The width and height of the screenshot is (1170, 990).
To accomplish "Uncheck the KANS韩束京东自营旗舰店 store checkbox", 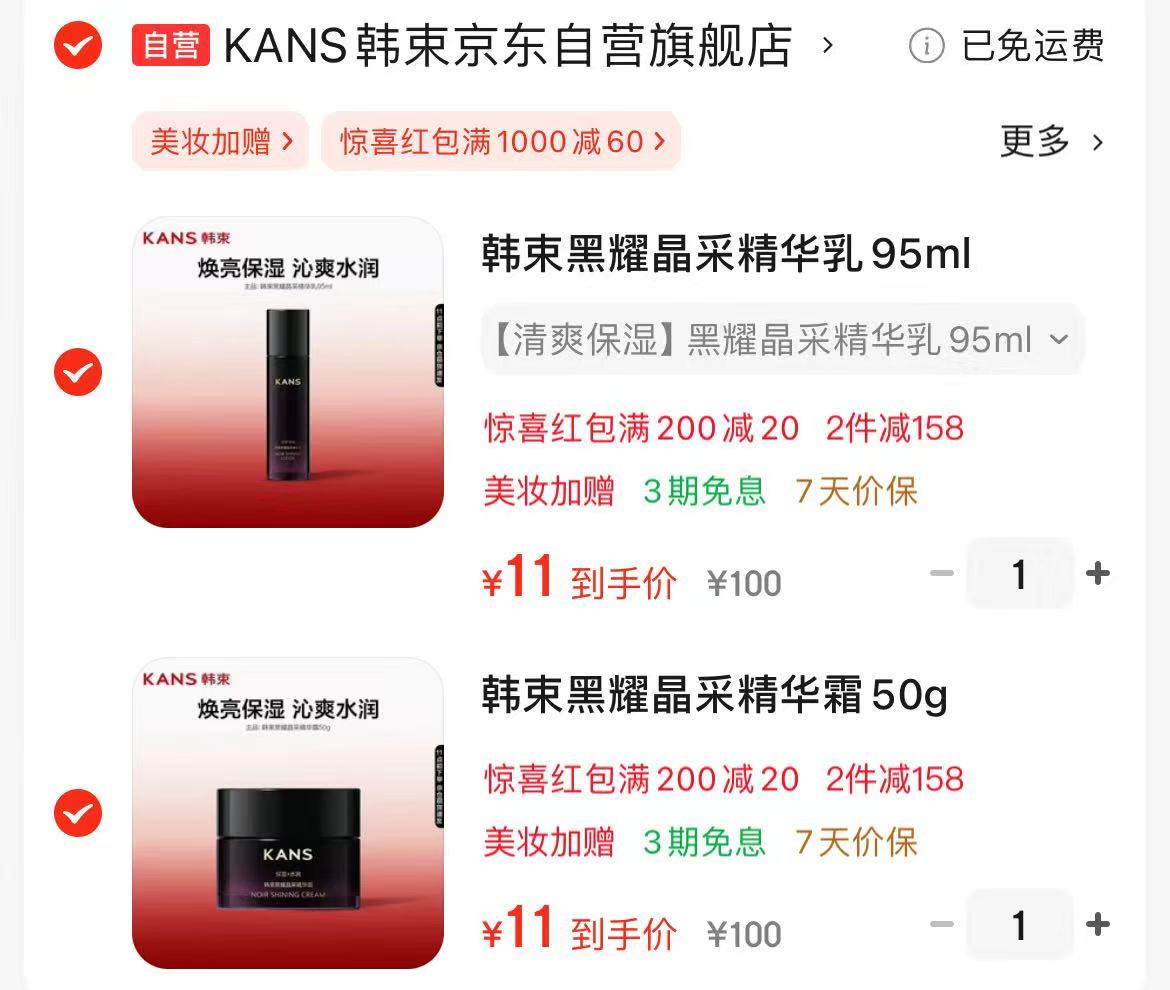I will 78,45.
